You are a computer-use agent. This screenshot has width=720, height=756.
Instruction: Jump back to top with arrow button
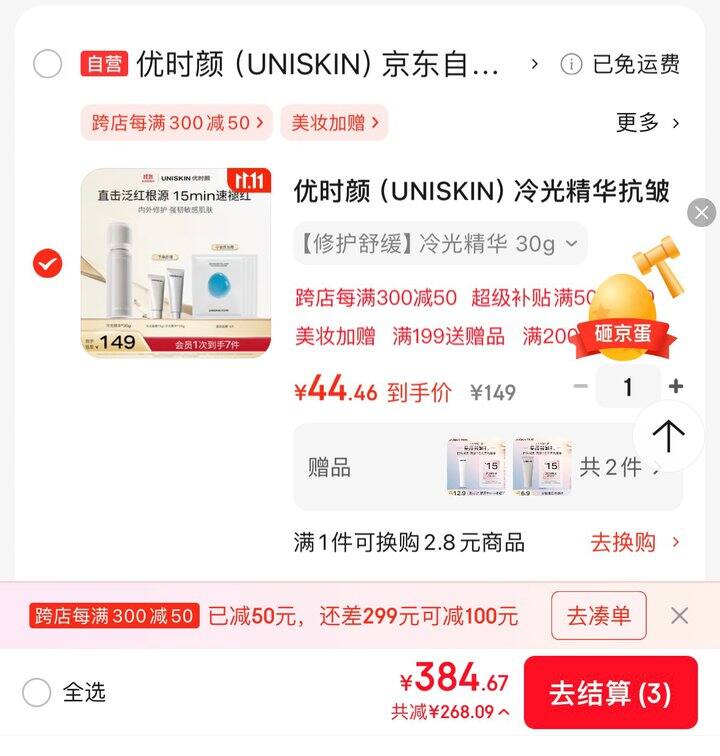(x=668, y=435)
